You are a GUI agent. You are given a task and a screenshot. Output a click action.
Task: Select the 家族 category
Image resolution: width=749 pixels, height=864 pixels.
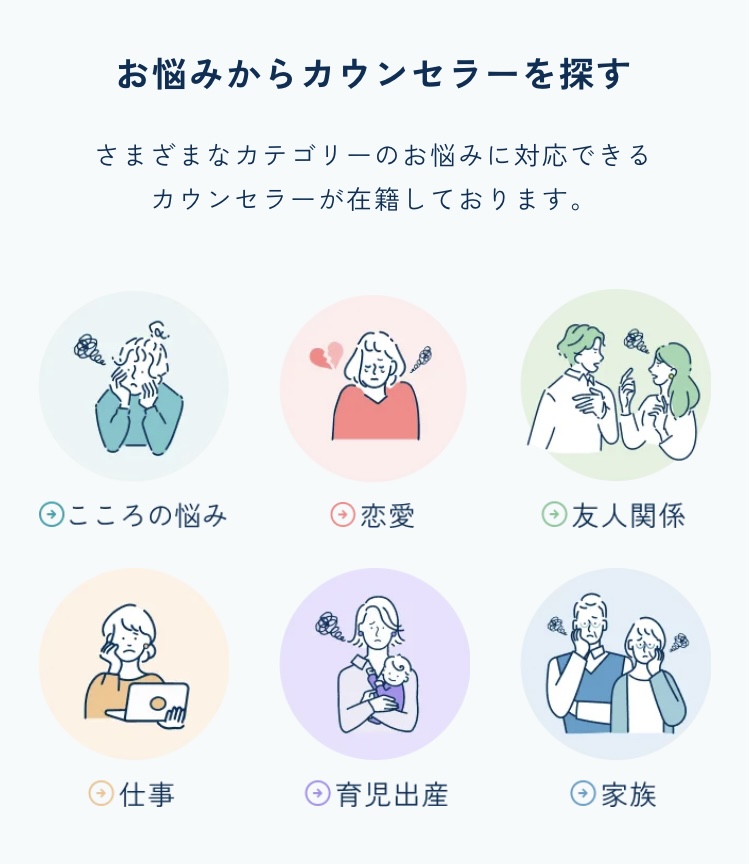pyautogui.click(x=614, y=794)
